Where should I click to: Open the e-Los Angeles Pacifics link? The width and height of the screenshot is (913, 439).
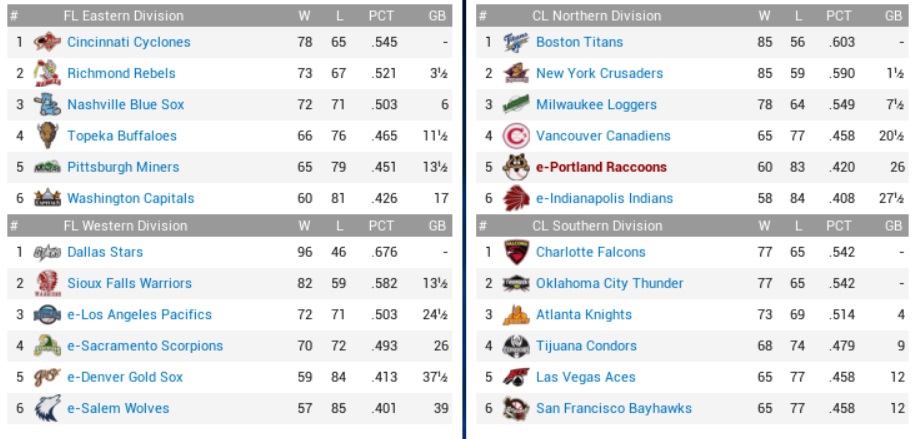click(139, 314)
